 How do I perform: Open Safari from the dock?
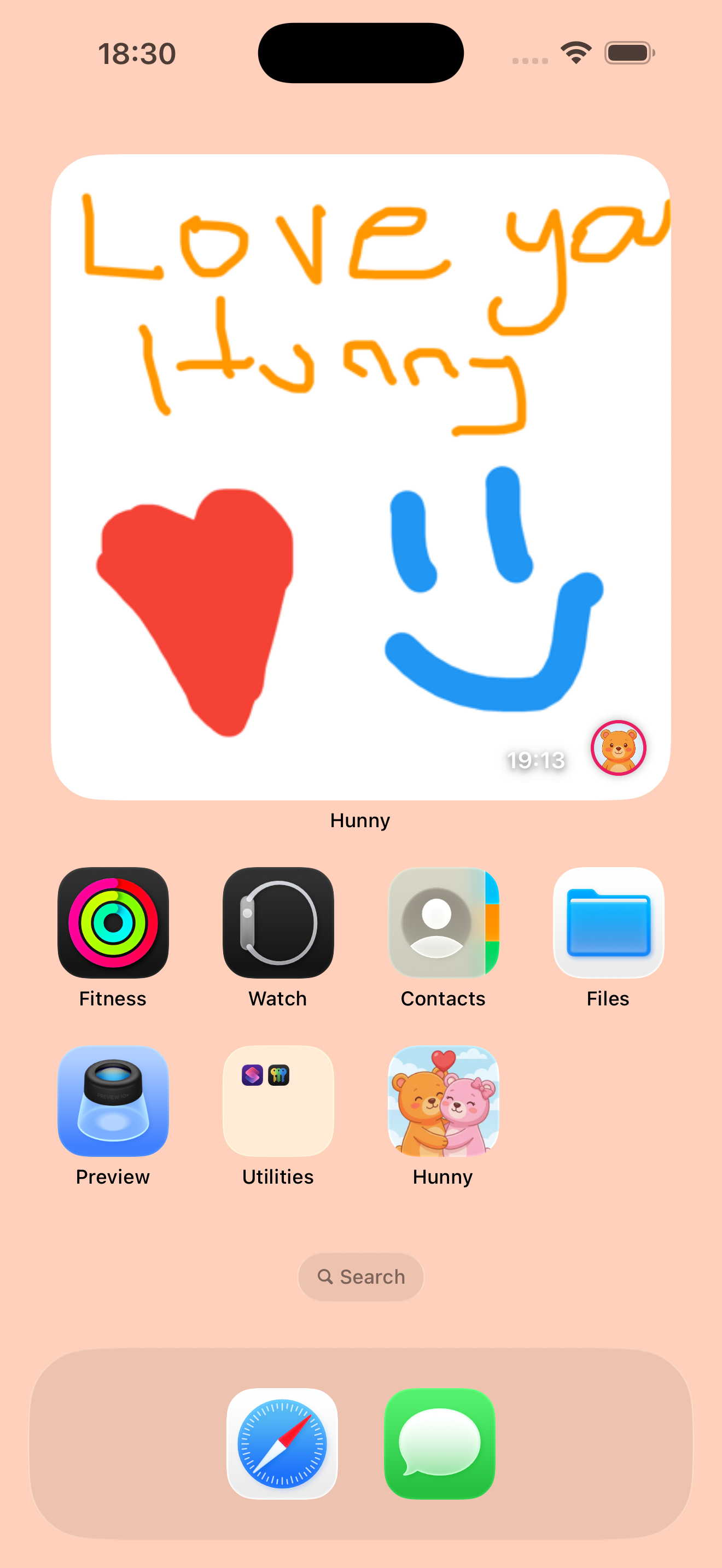pos(282,1443)
